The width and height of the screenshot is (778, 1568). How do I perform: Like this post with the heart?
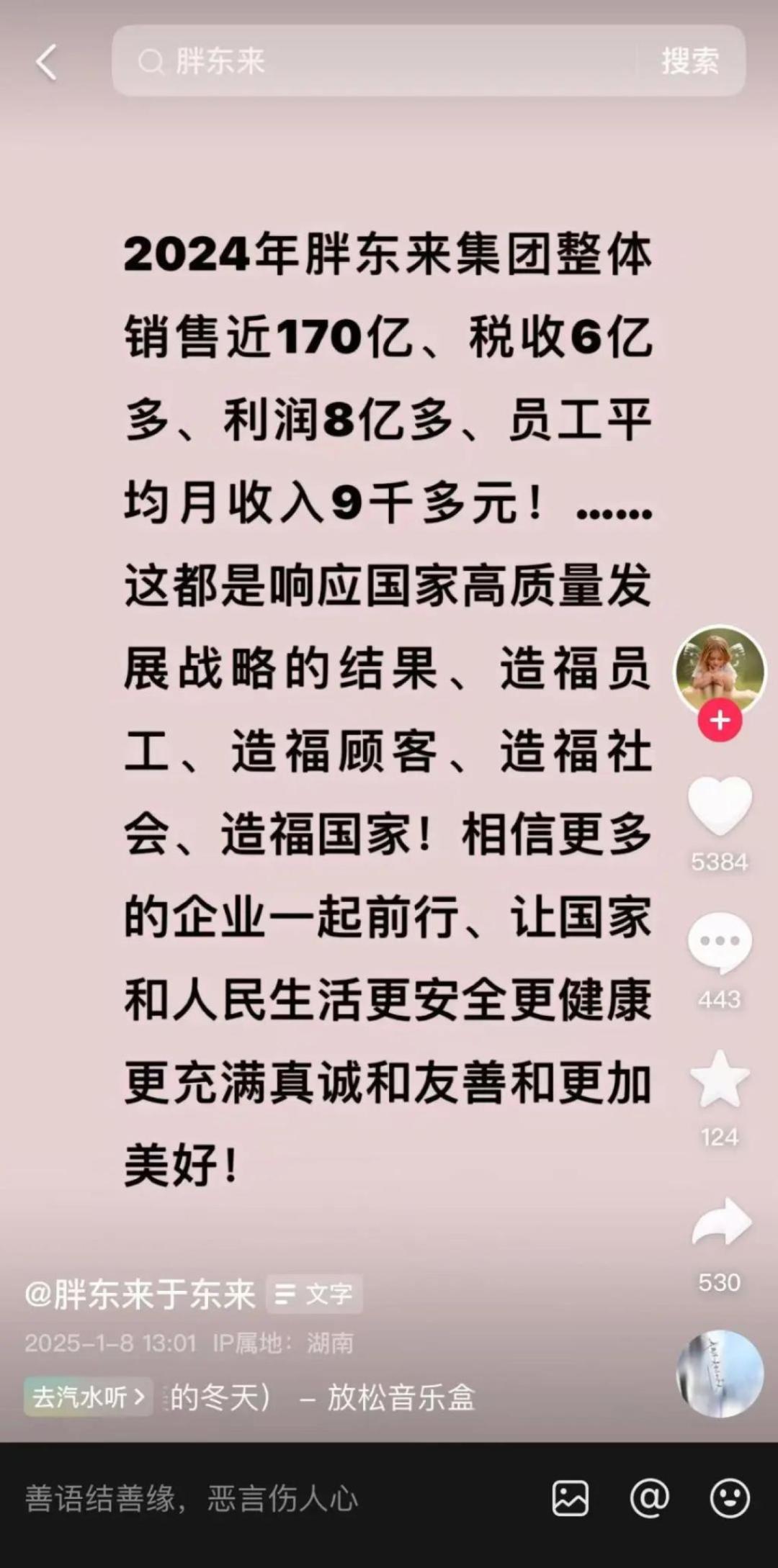(x=720, y=806)
